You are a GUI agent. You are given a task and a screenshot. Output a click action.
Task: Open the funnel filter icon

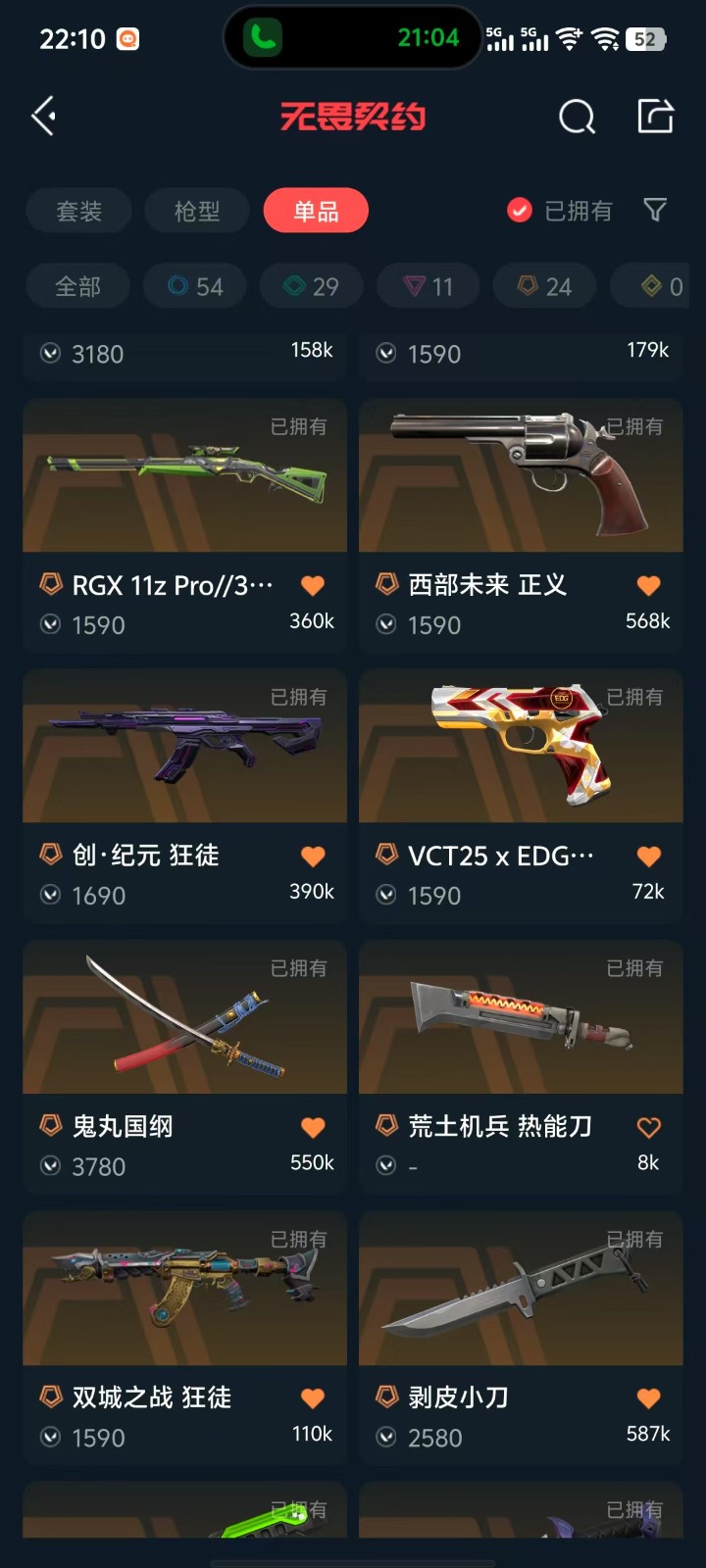point(655,210)
